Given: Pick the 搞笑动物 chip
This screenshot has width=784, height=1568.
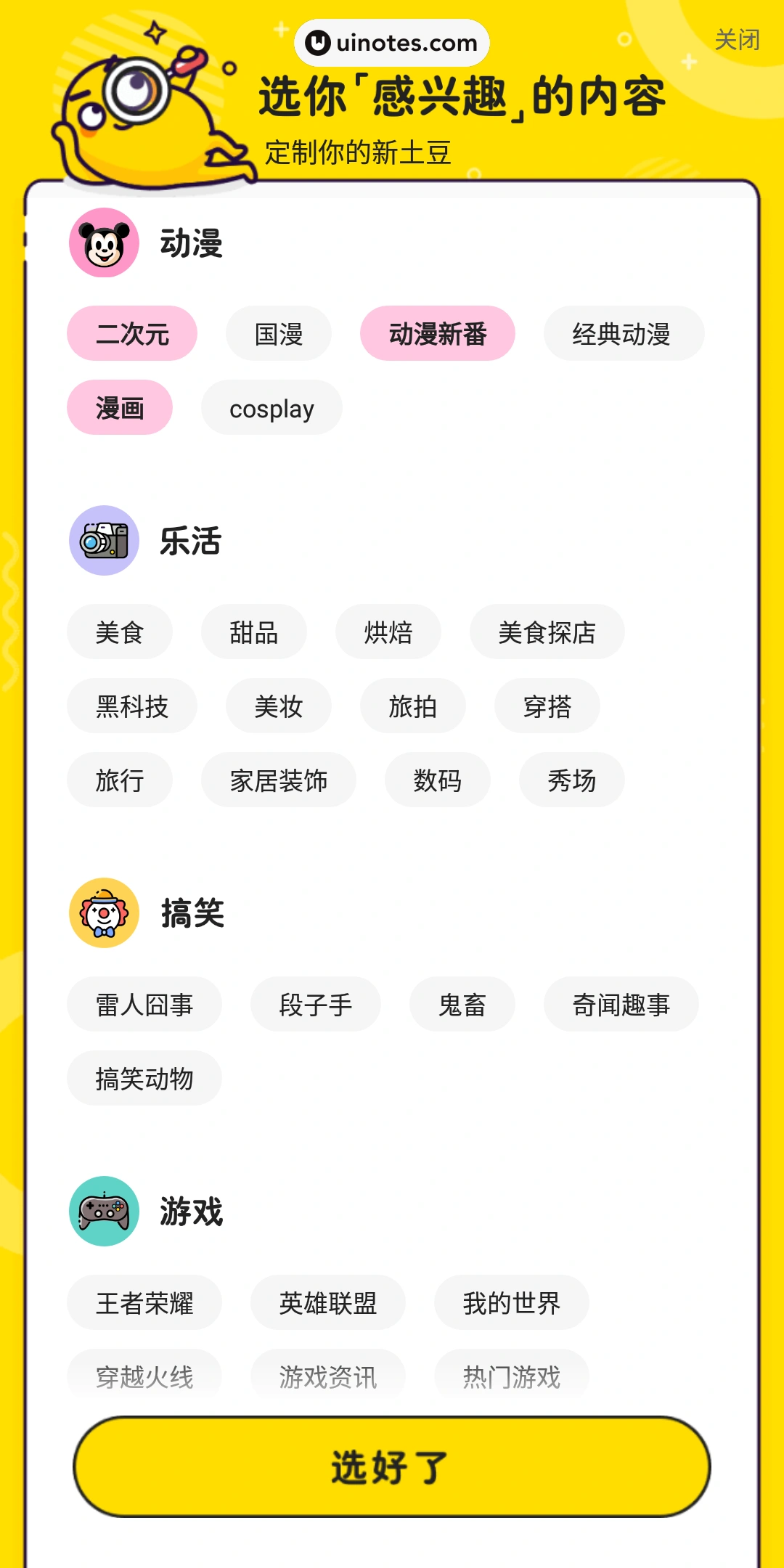Looking at the screenshot, I should (144, 1079).
